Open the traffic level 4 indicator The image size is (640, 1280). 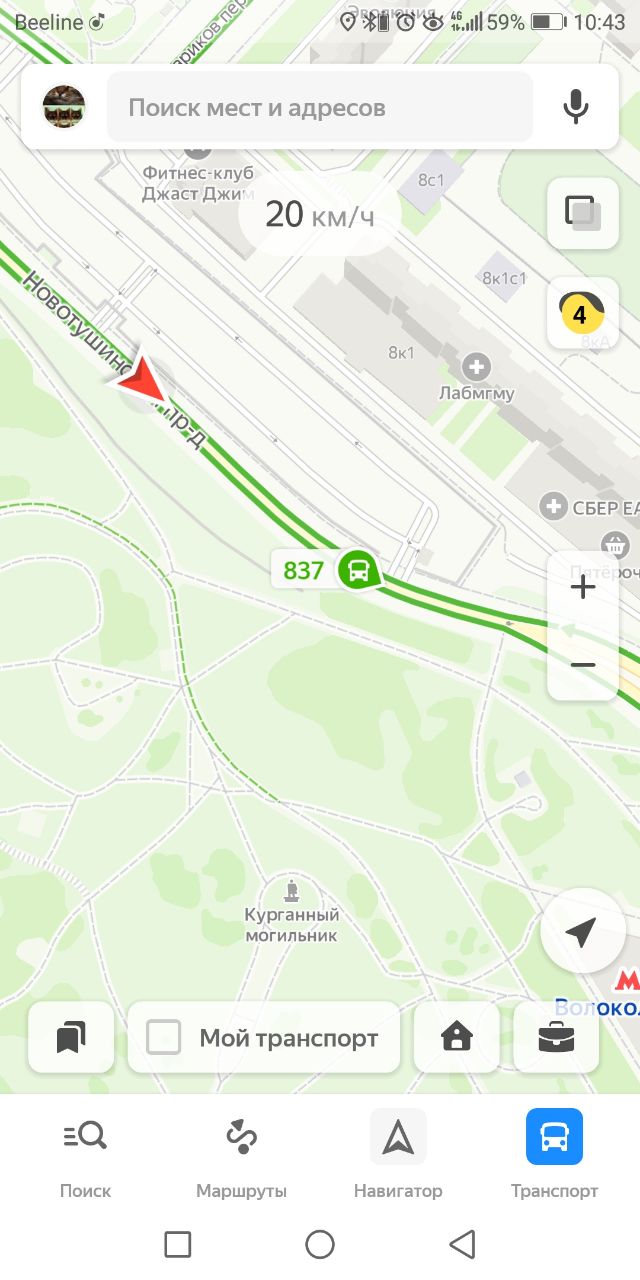(x=583, y=312)
